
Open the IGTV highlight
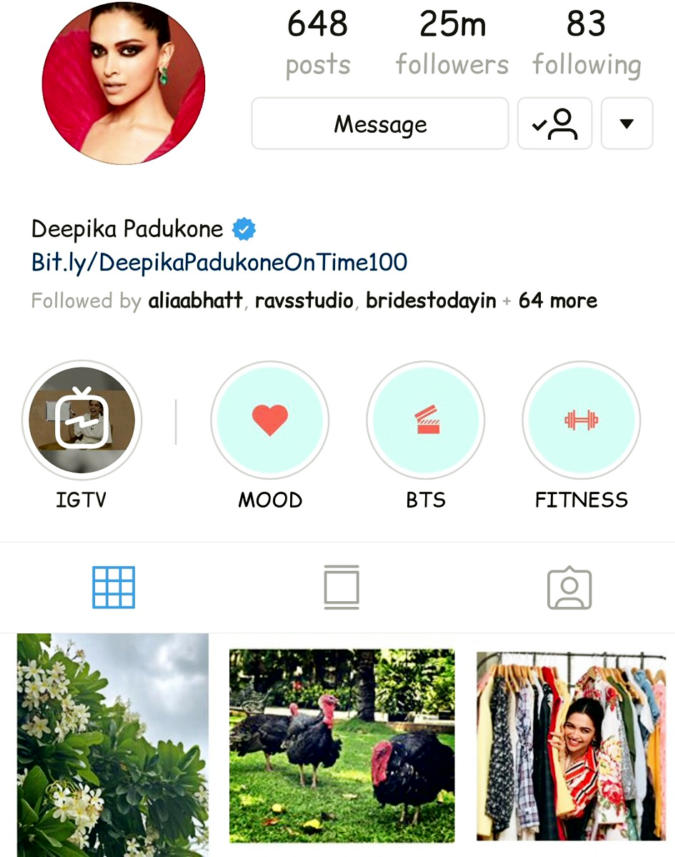point(81,421)
